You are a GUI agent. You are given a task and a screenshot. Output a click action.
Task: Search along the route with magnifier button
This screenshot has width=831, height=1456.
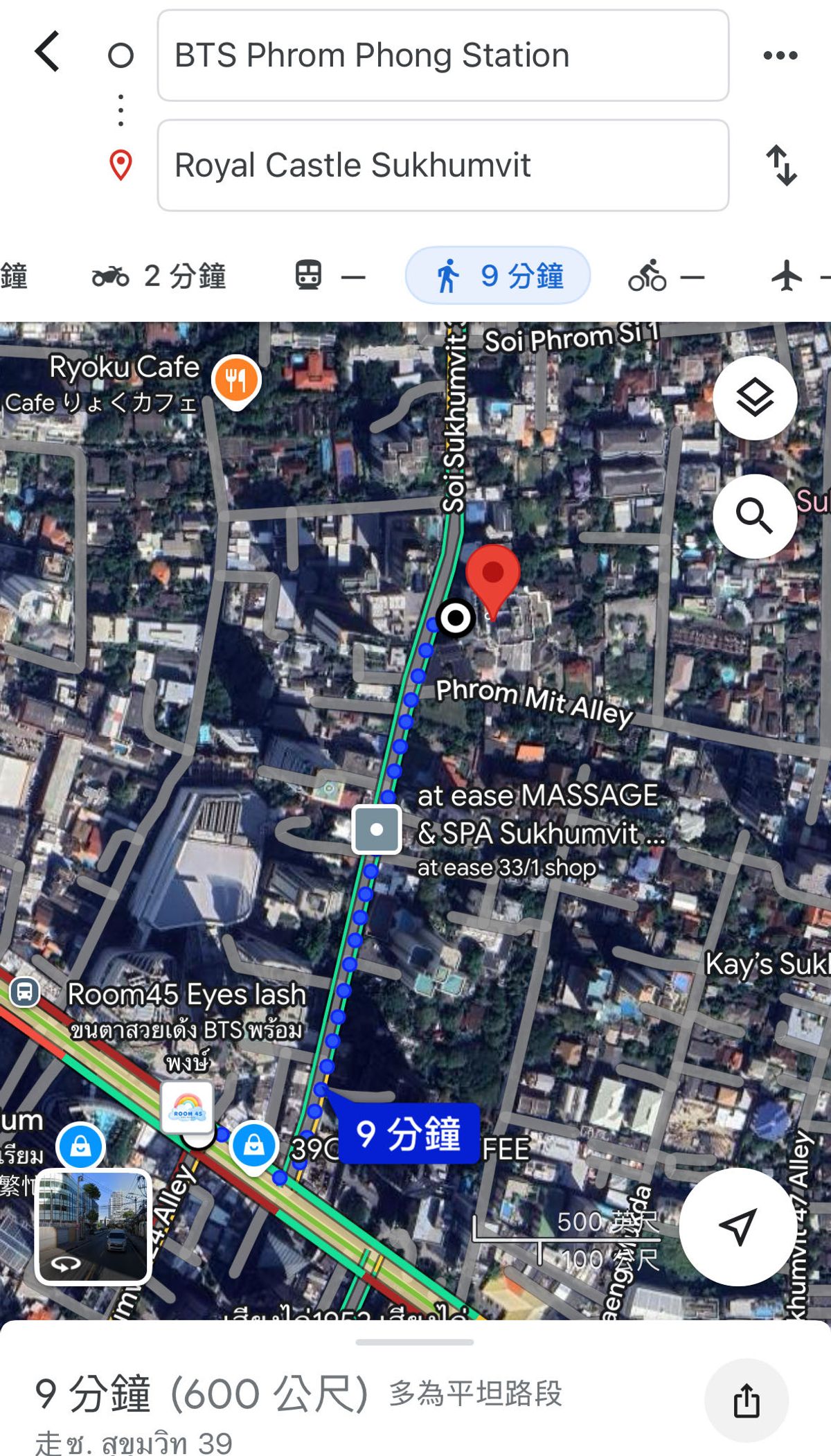point(755,516)
